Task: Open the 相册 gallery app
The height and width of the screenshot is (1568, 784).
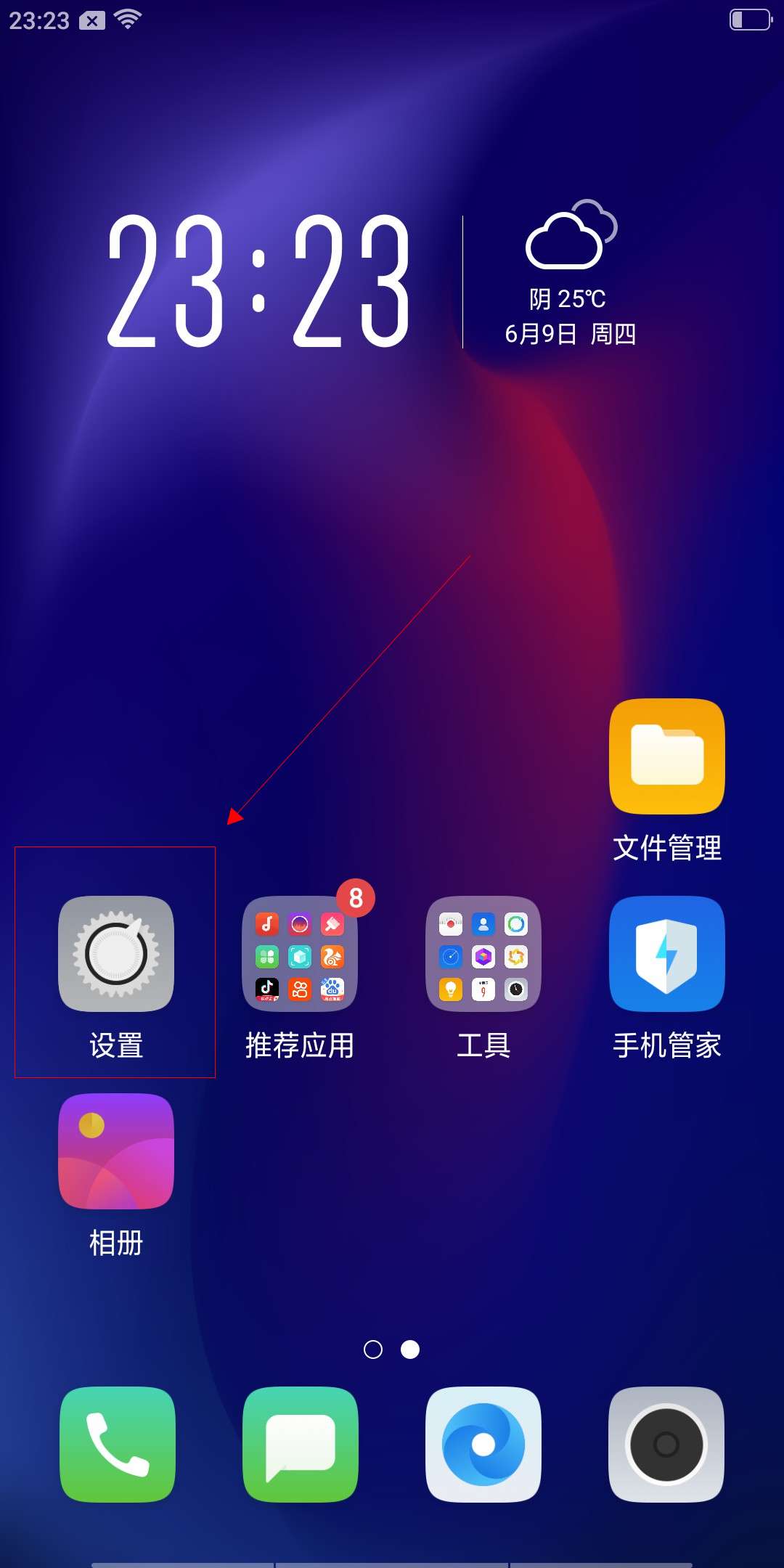Action: coord(116,1151)
